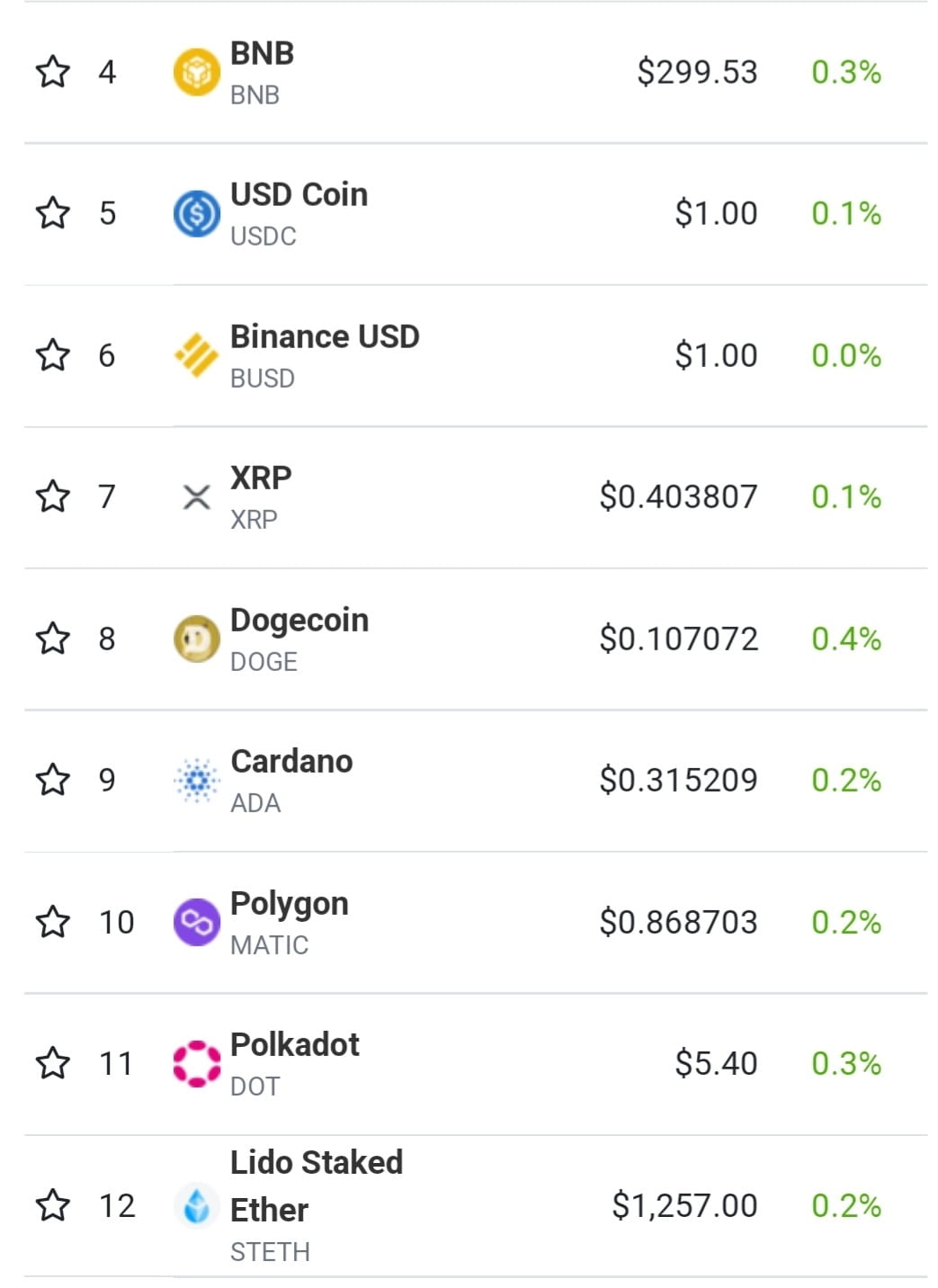Image resolution: width=938 pixels, height=1288 pixels.
Task: Click the XRP logo icon
Action: [196, 496]
